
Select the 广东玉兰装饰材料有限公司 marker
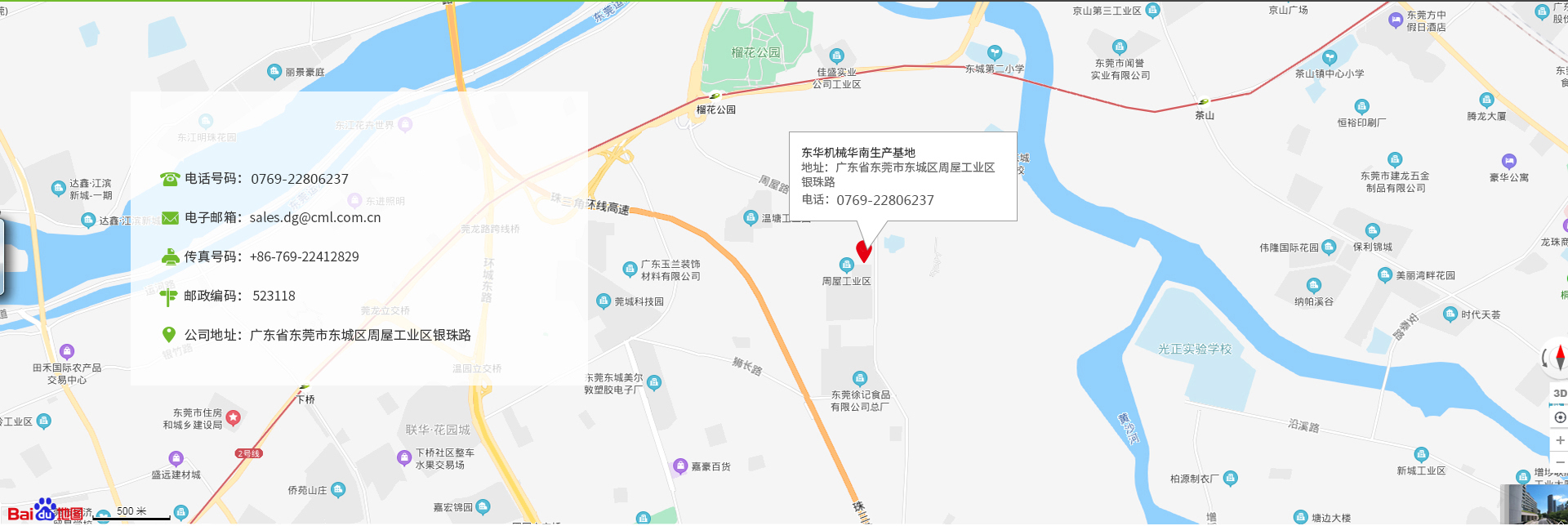(x=630, y=269)
